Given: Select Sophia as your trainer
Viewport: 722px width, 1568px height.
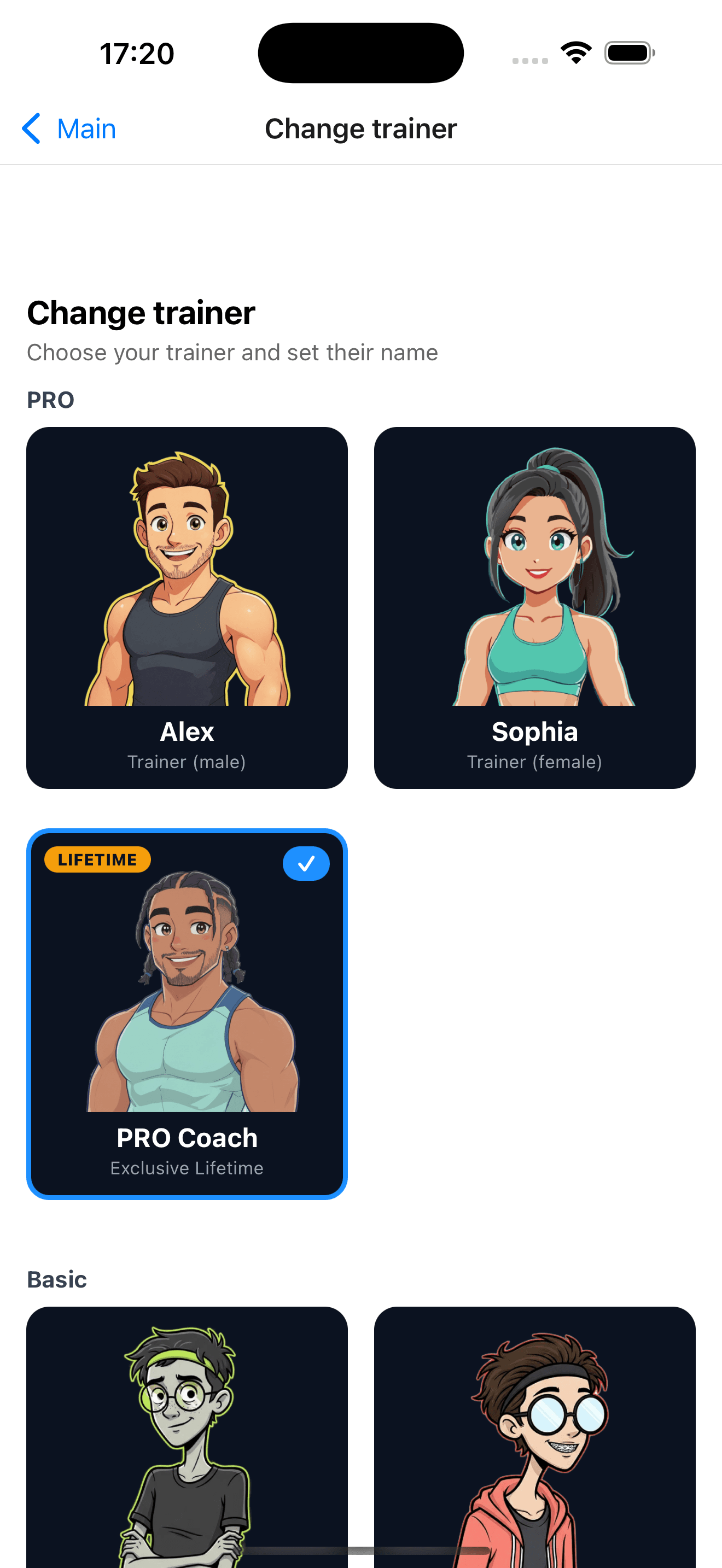Looking at the screenshot, I should pyautogui.click(x=534, y=607).
